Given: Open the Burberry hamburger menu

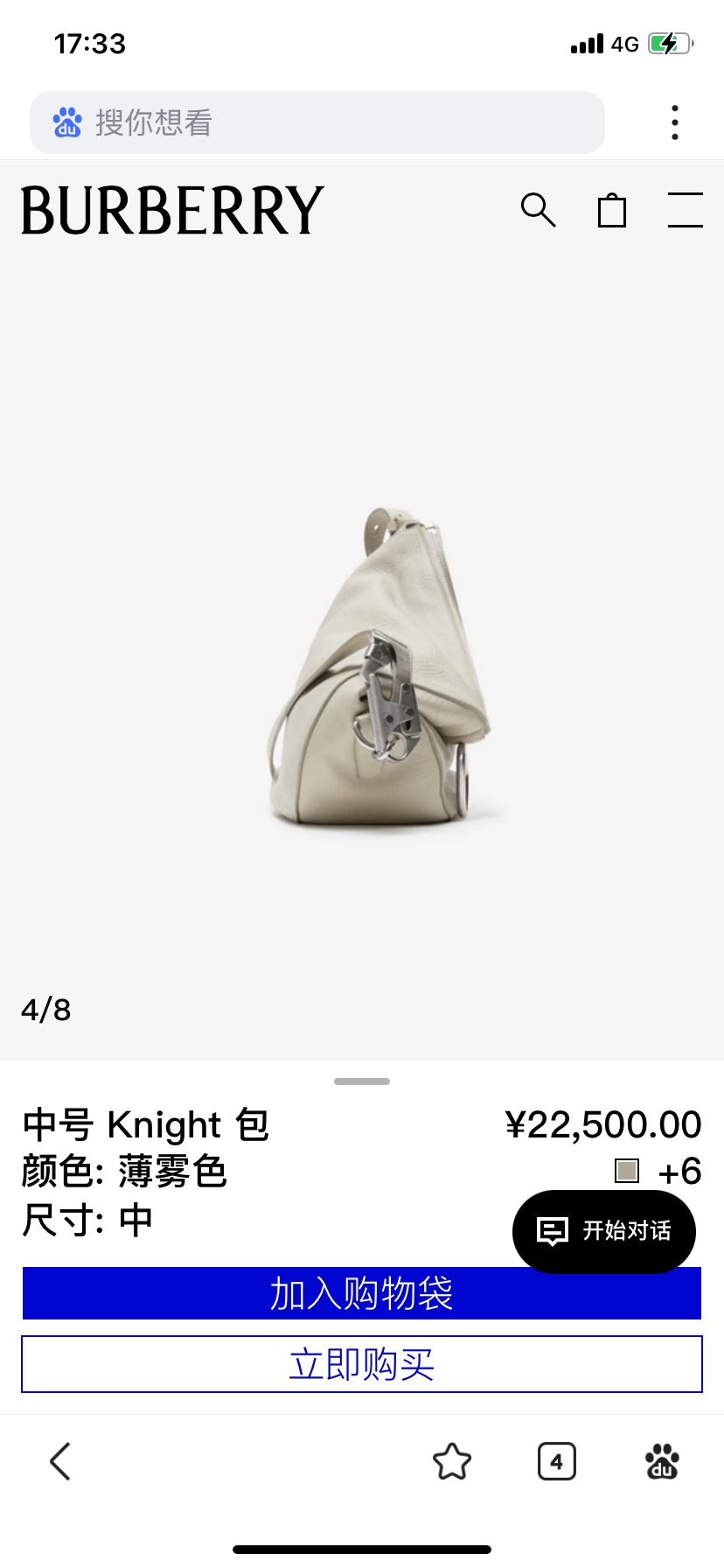Looking at the screenshot, I should tap(685, 210).
